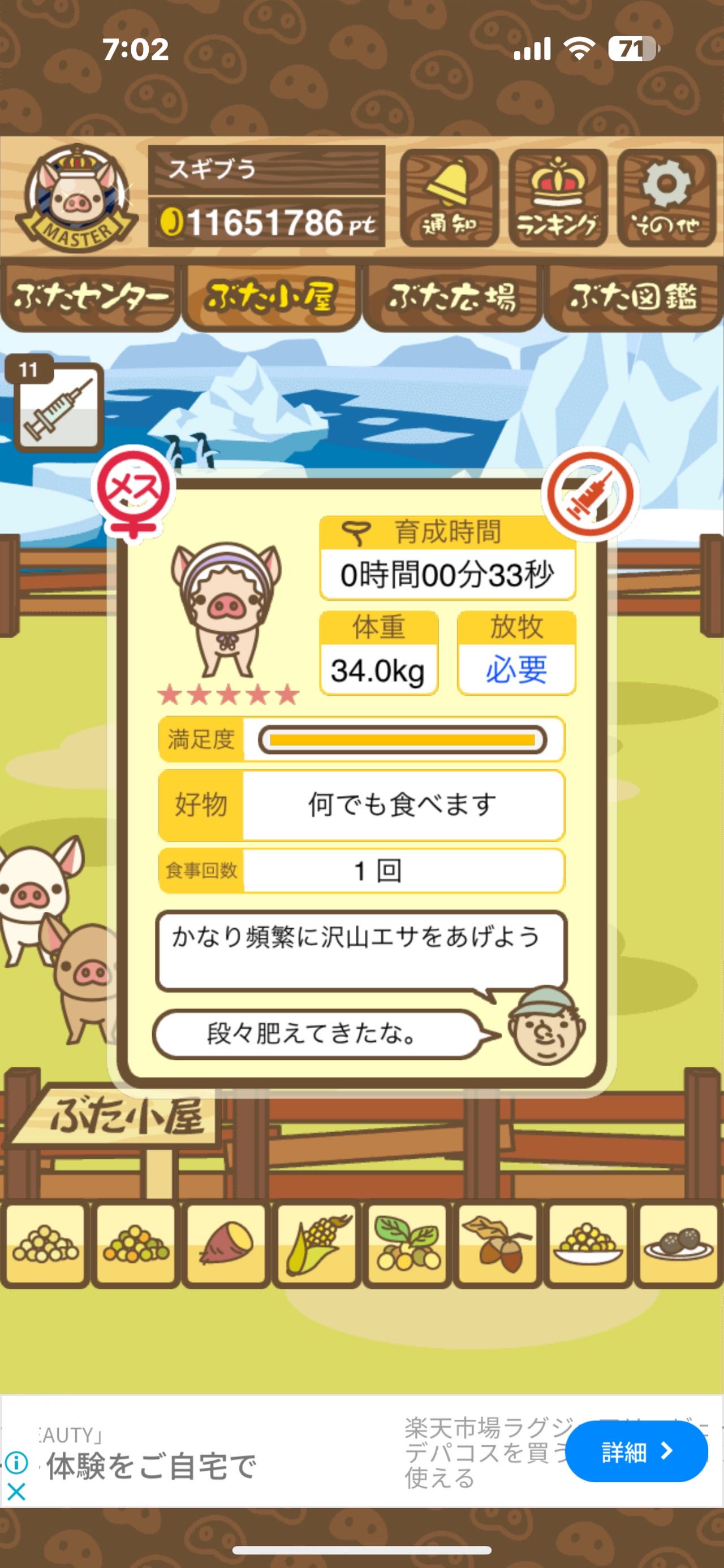Open the その他 settings gear
The image size is (724, 1568).
point(666,197)
